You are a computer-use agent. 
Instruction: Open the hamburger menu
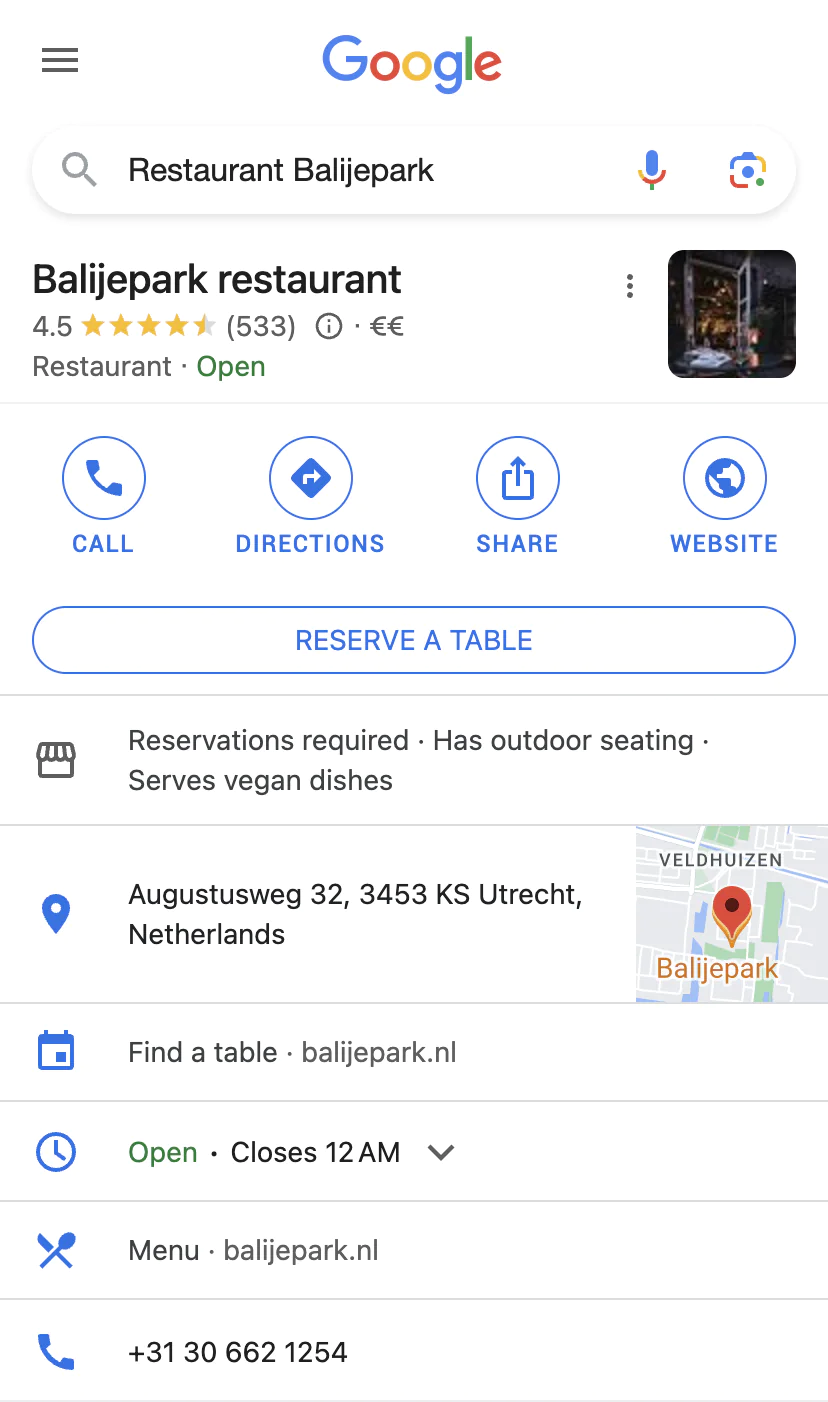[60, 61]
